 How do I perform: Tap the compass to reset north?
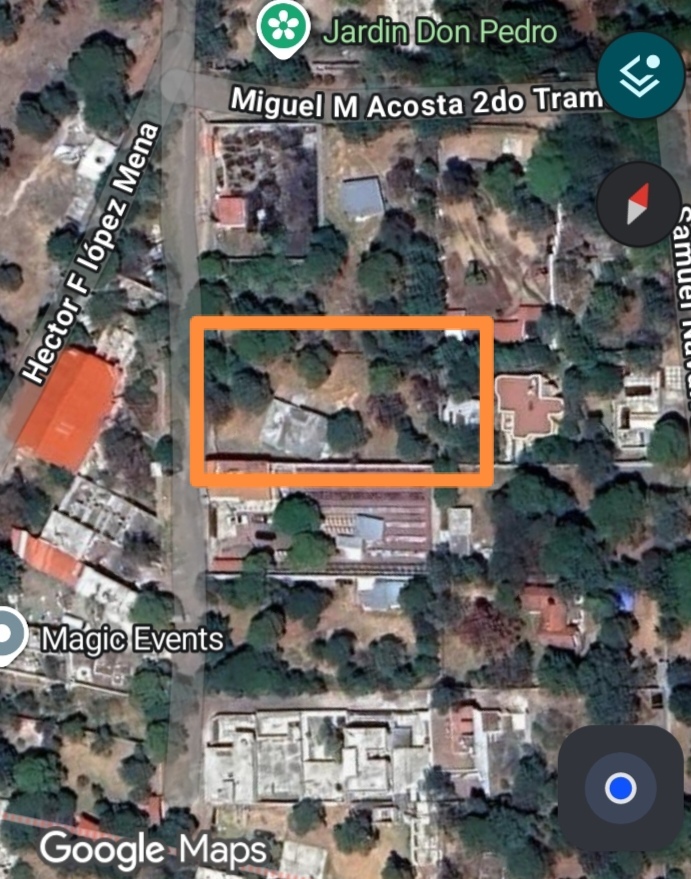(638, 204)
